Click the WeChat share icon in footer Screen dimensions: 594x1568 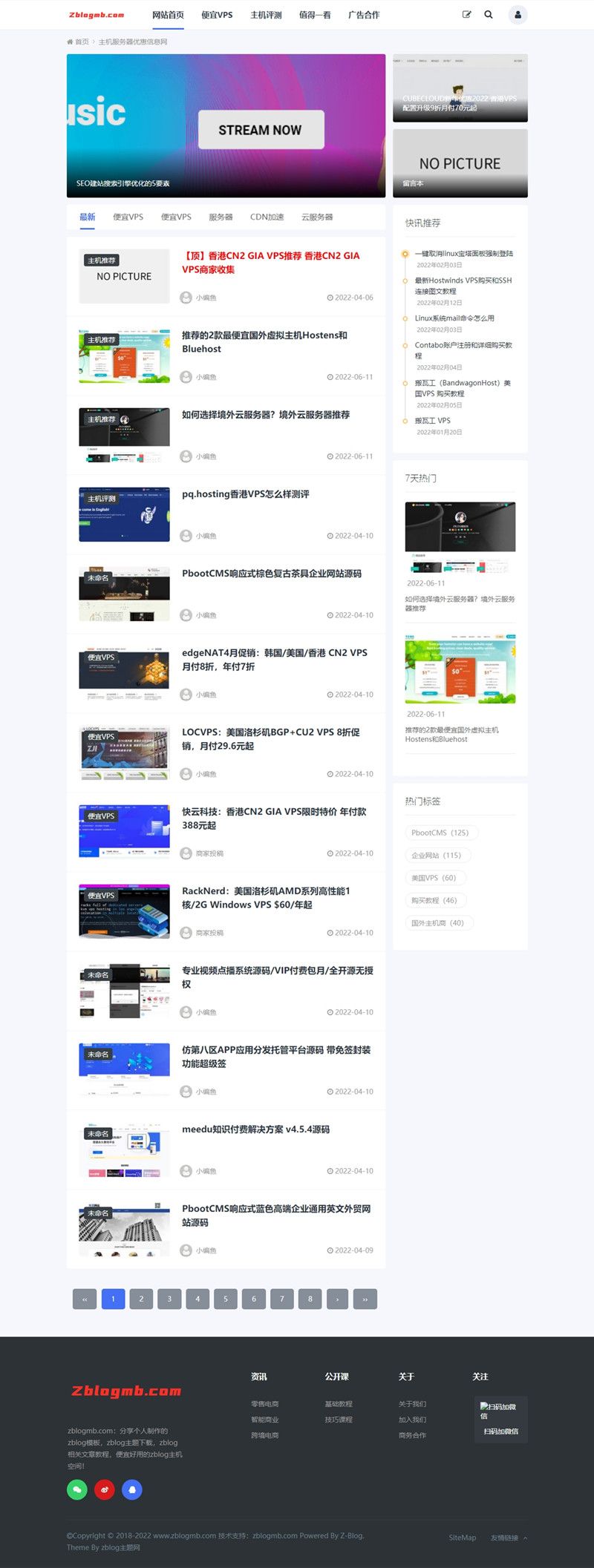coord(76,1489)
